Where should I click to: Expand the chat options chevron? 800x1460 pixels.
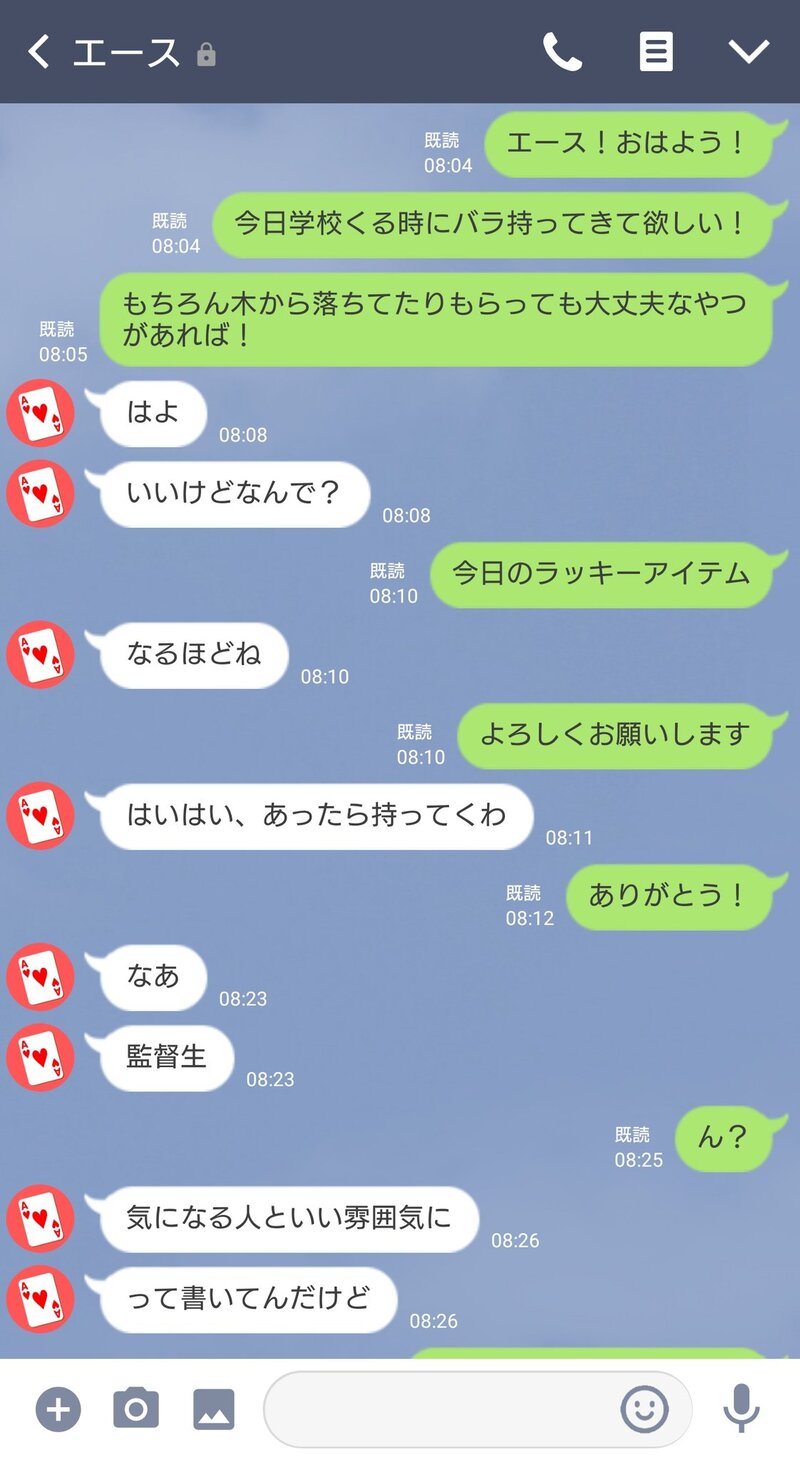pyautogui.click(x=748, y=52)
